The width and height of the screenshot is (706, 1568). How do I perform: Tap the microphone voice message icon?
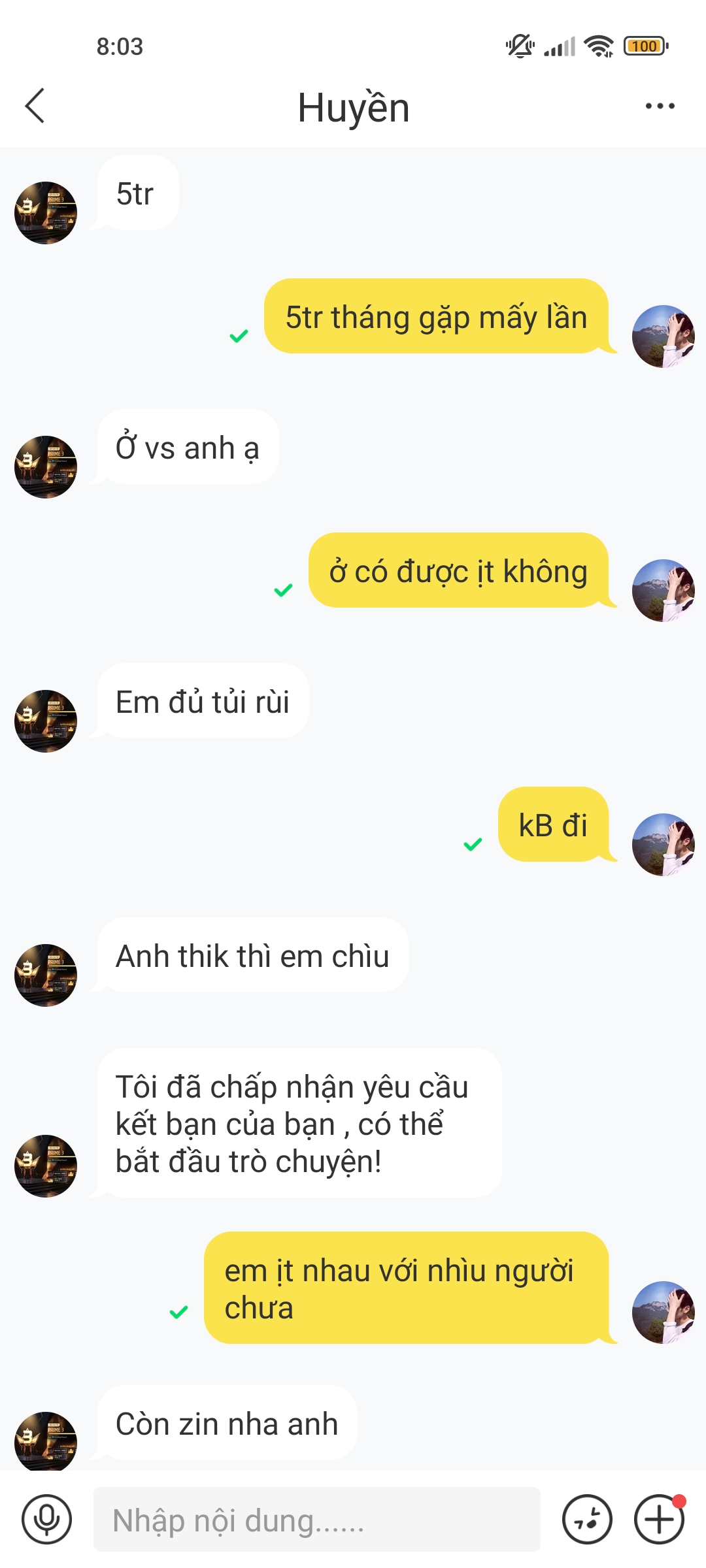click(x=46, y=1519)
